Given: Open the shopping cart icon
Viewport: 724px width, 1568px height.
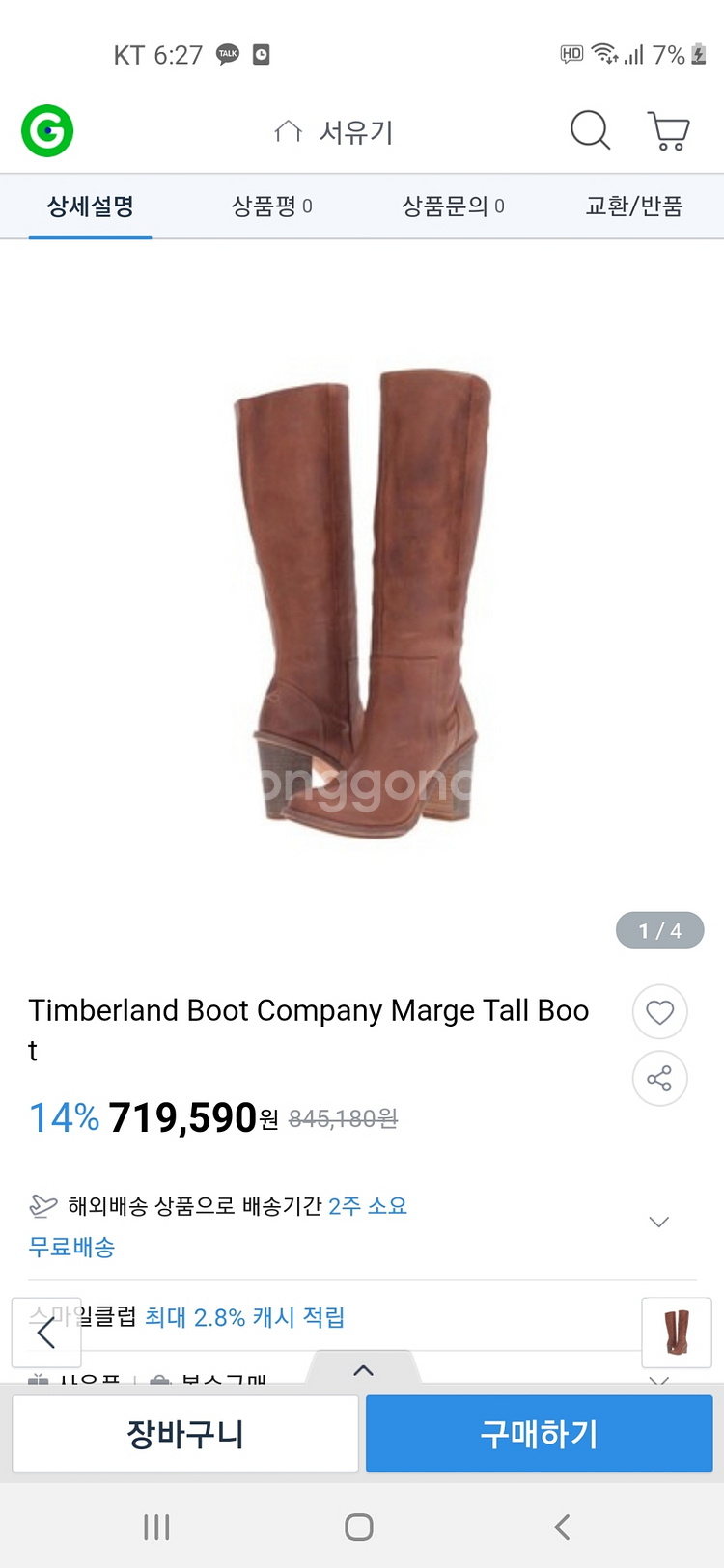Looking at the screenshot, I should tap(668, 130).
